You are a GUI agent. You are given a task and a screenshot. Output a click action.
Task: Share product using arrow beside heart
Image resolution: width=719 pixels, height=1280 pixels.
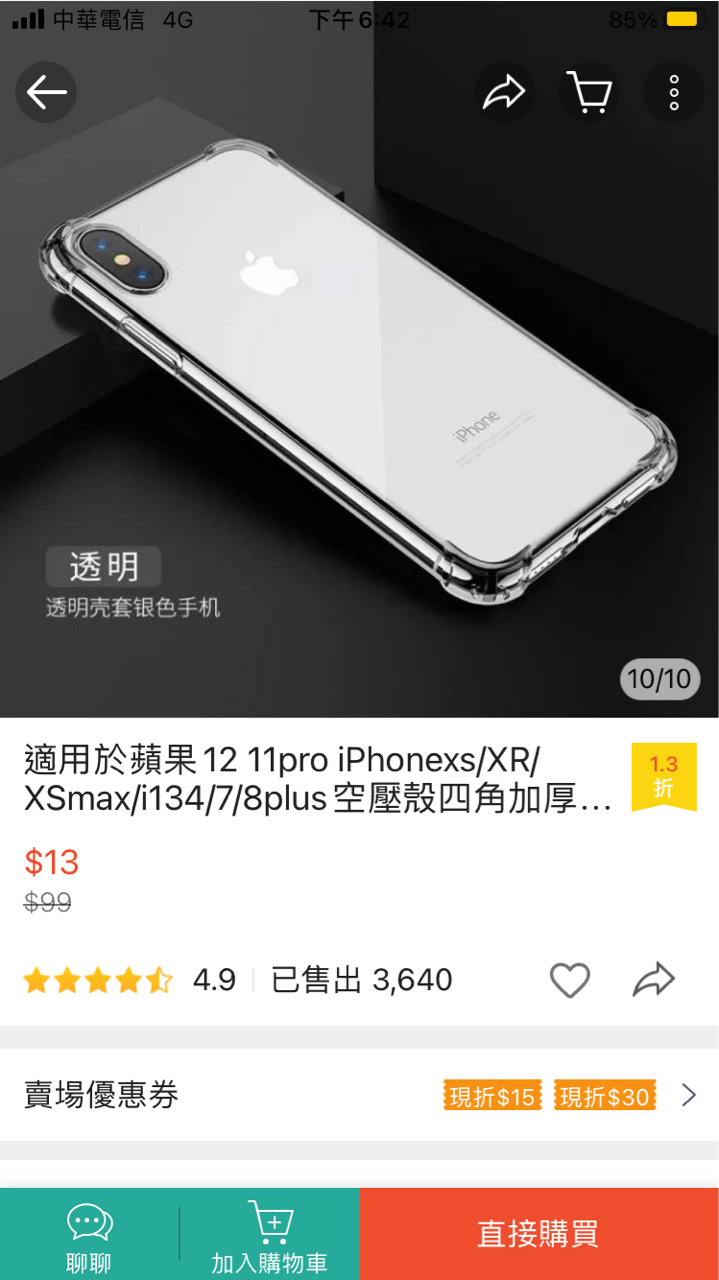(x=654, y=980)
